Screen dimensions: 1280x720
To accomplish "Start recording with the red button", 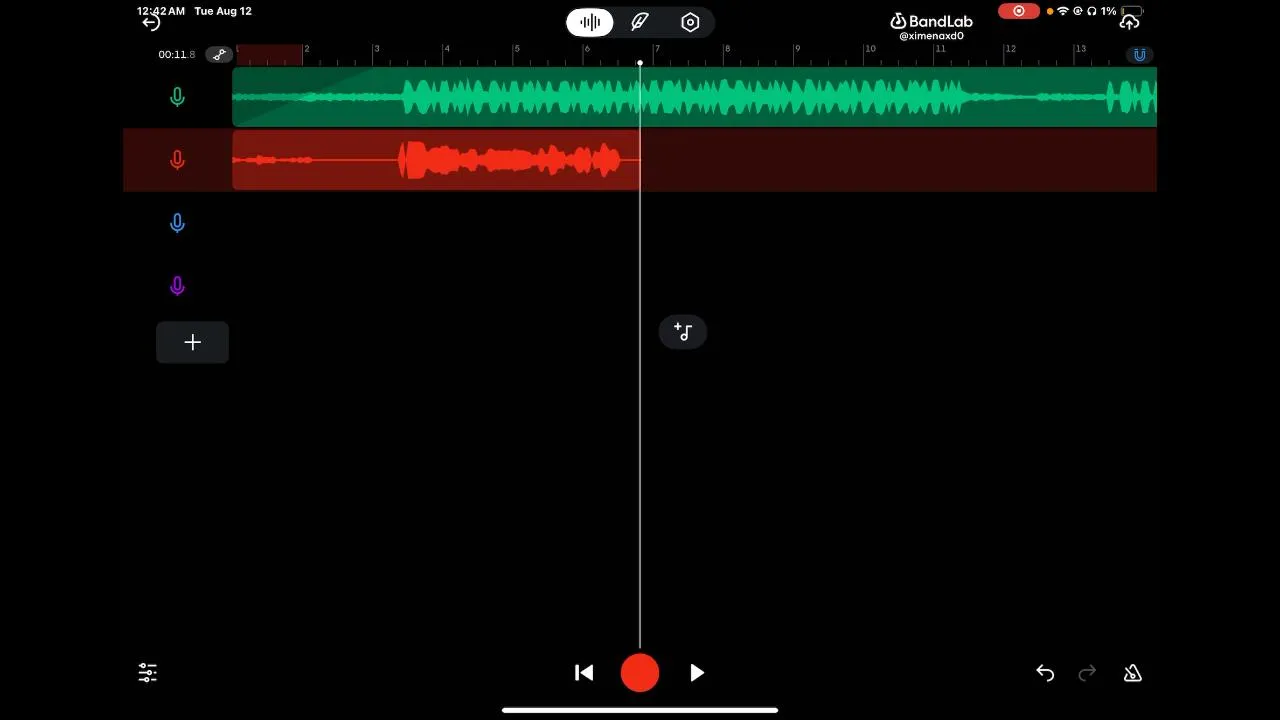I will pos(640,673).
